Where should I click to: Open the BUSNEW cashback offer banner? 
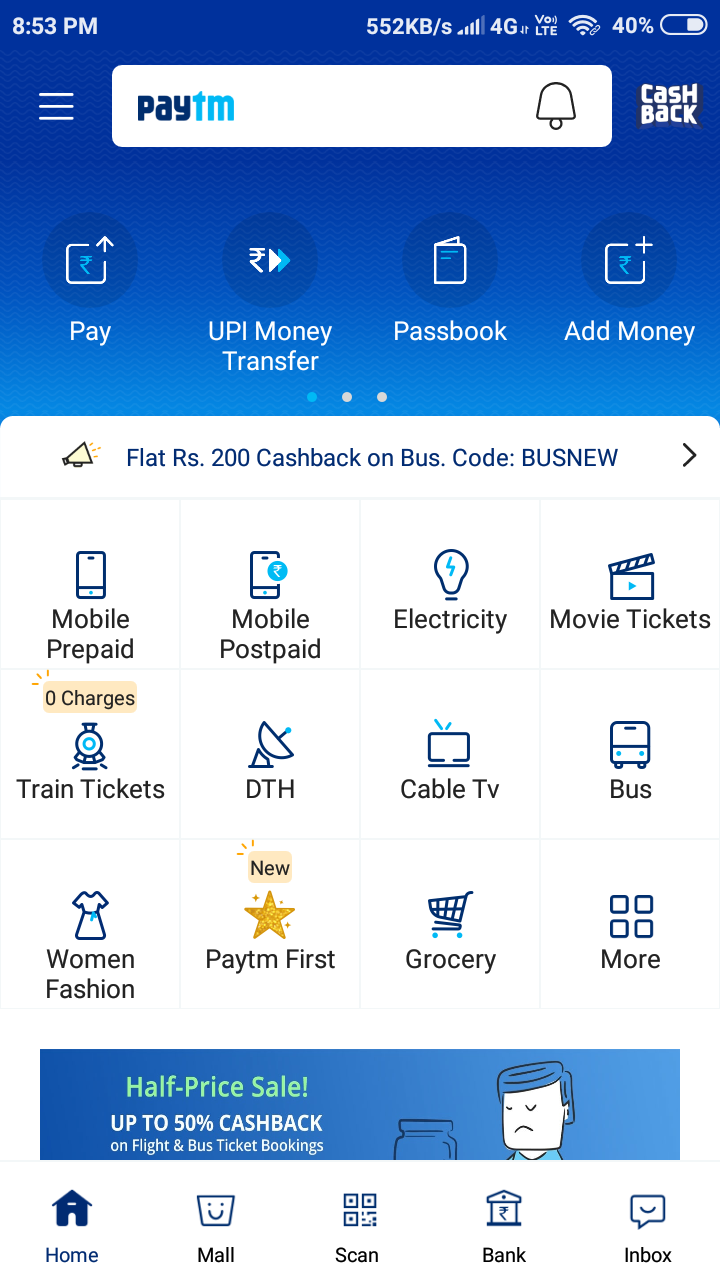[370, 457]
